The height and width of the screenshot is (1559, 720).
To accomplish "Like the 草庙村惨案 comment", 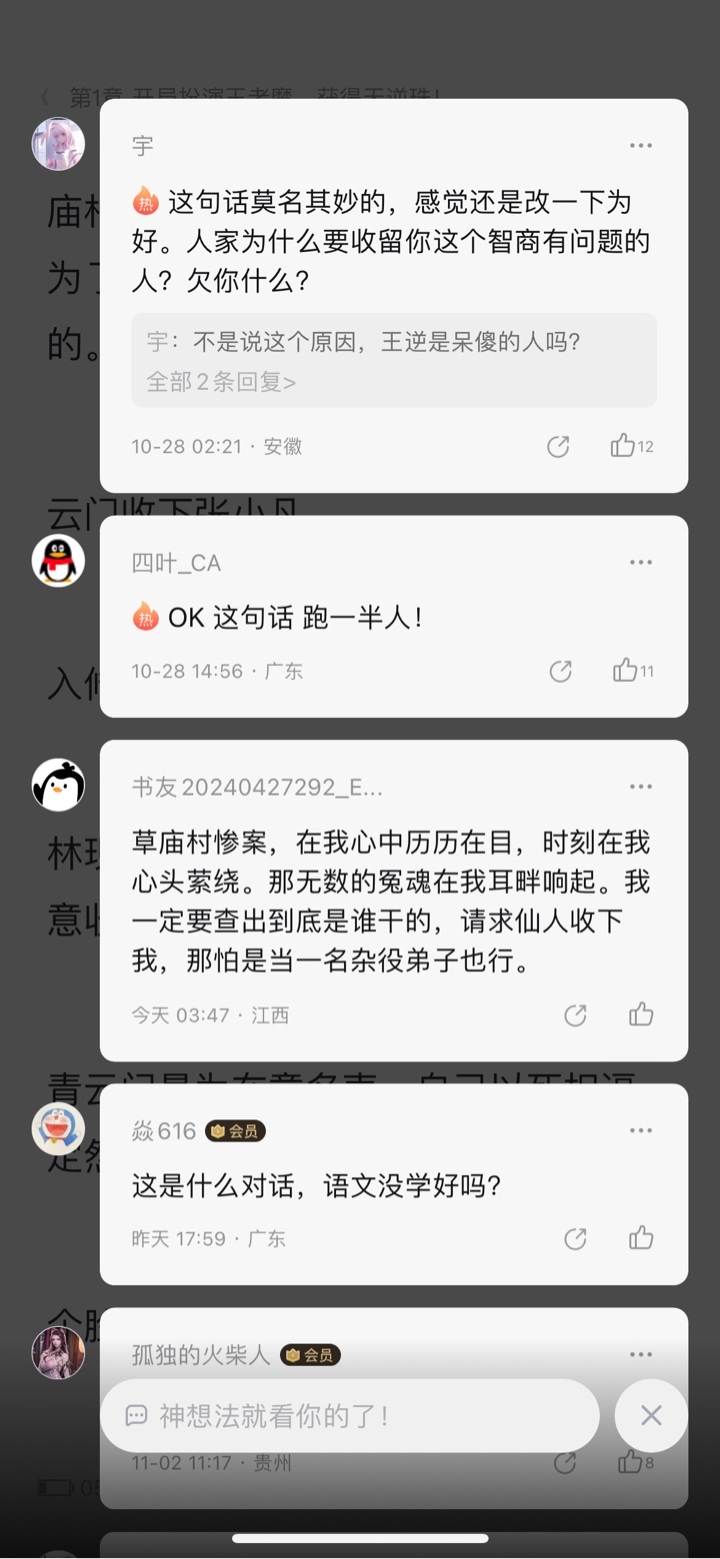I will (641, 1015).
